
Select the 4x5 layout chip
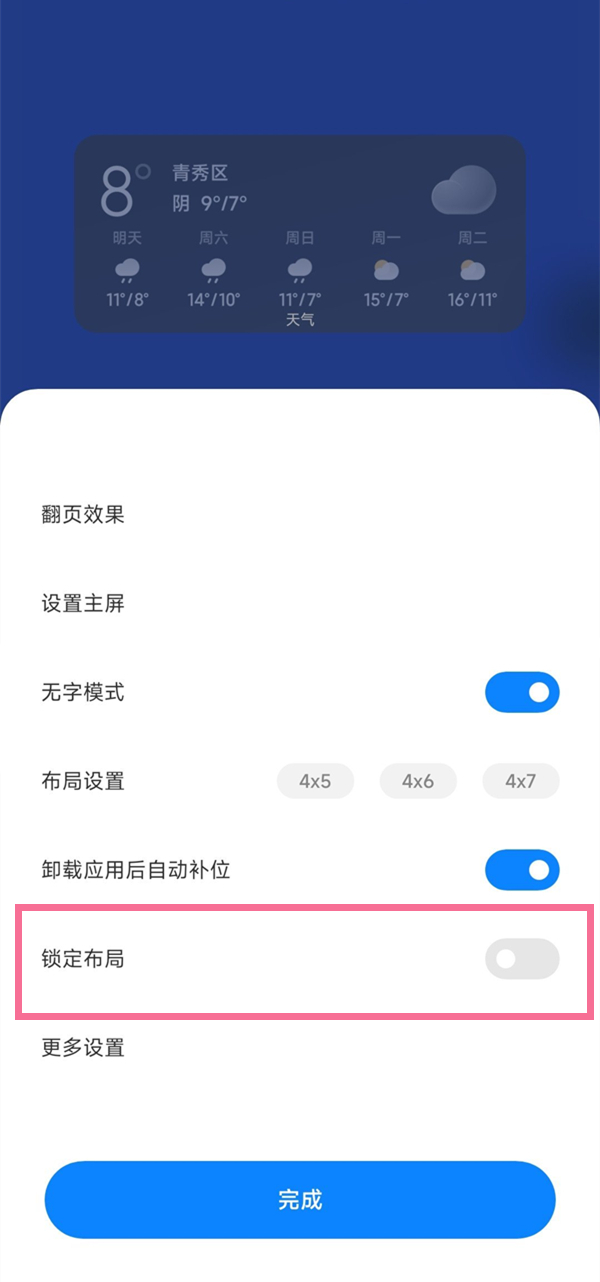pos(315,781)
